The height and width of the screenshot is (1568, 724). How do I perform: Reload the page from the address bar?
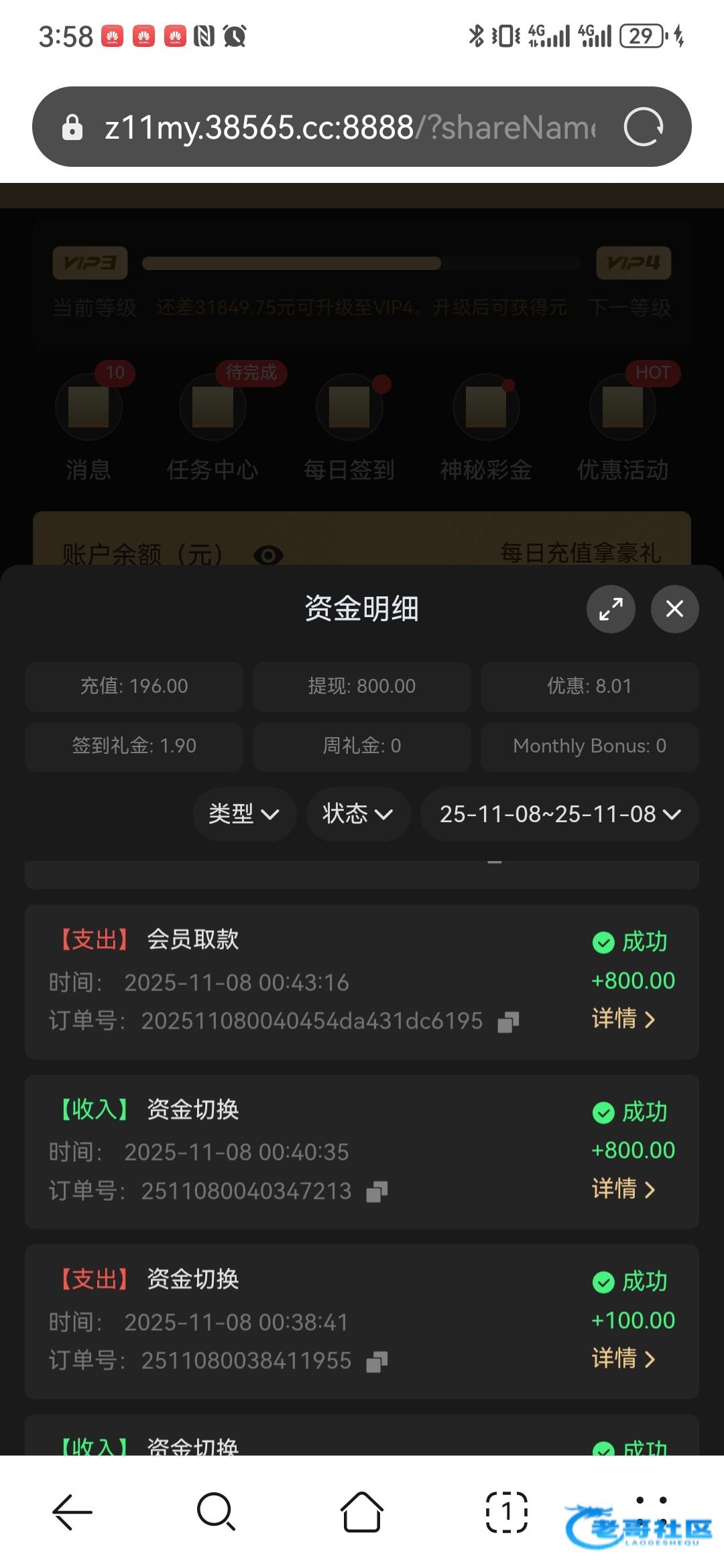644,127
